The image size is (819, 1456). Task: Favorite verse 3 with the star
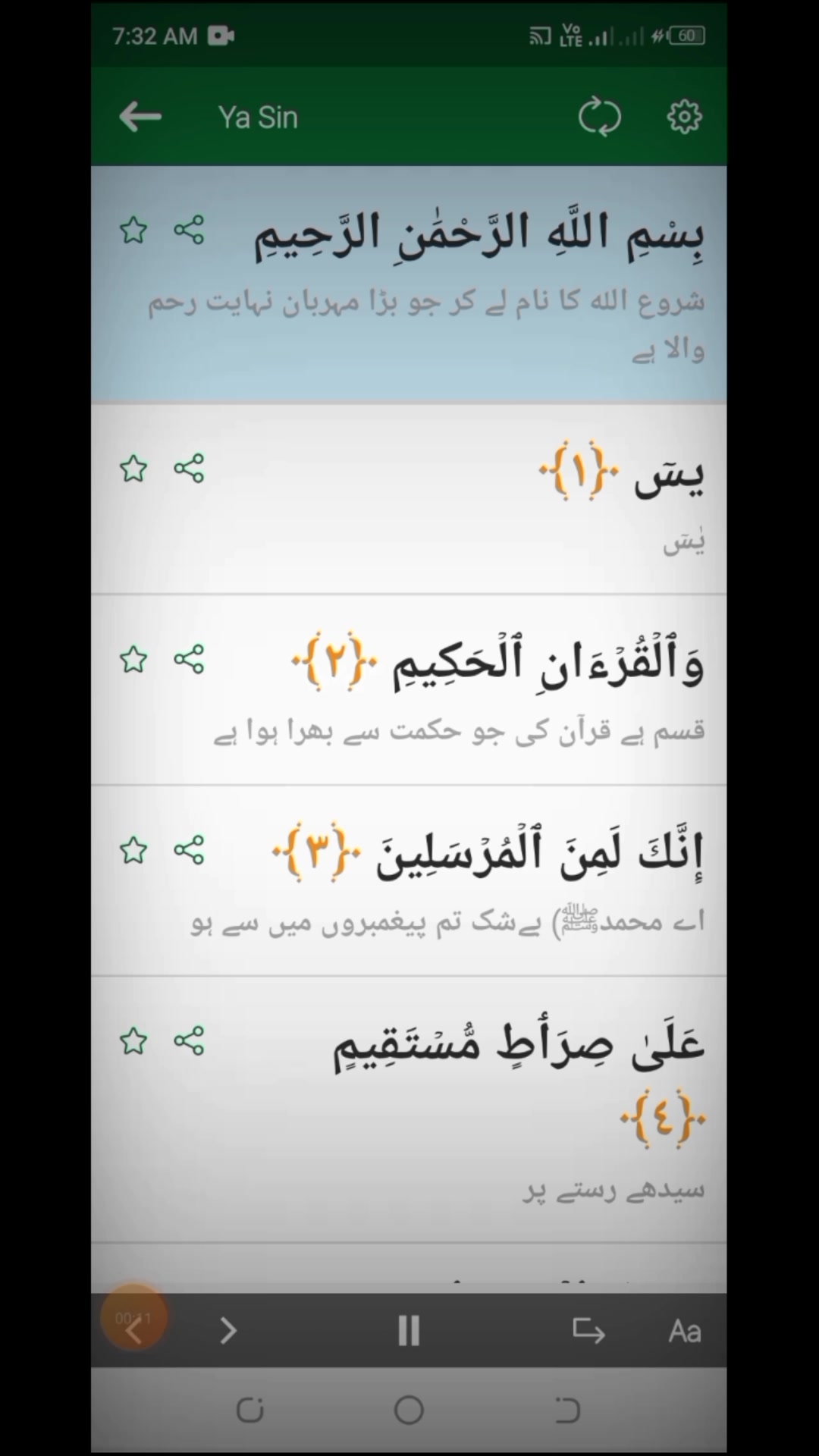[x=133, y=851]
